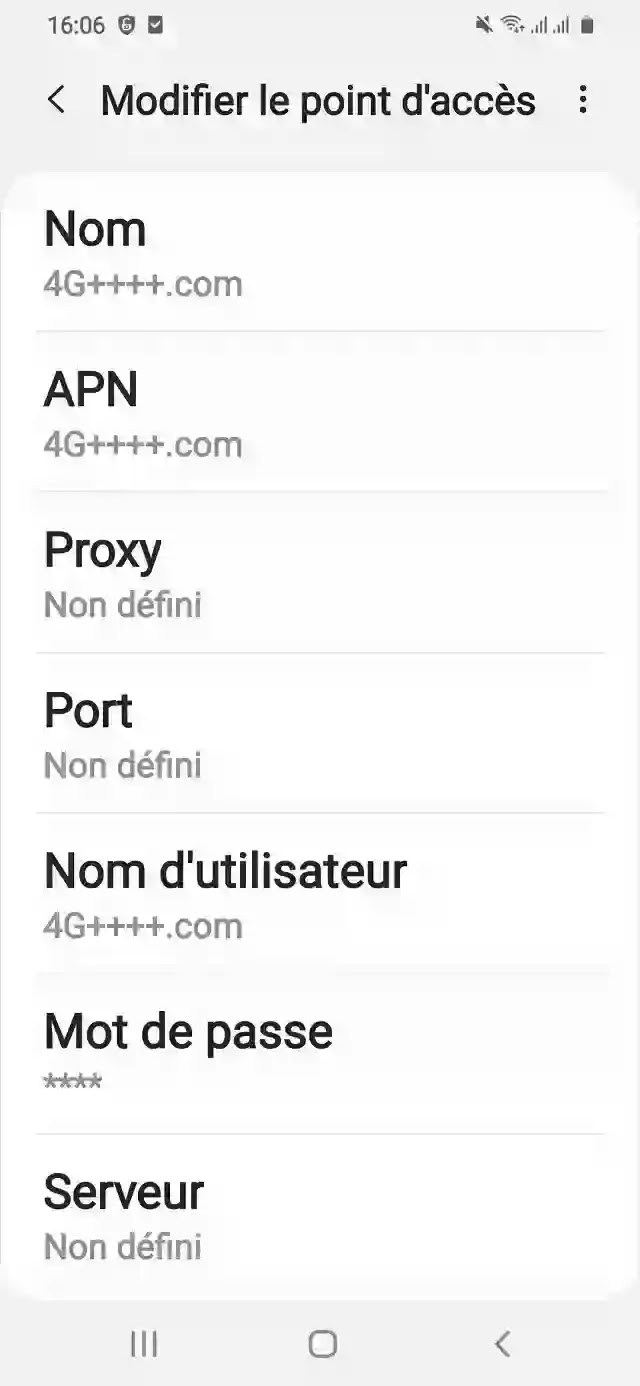The height and width of the screenshot is (1386, 640).
Task: Go back from Modifier le point d'accès
Action: pos(57,100)
